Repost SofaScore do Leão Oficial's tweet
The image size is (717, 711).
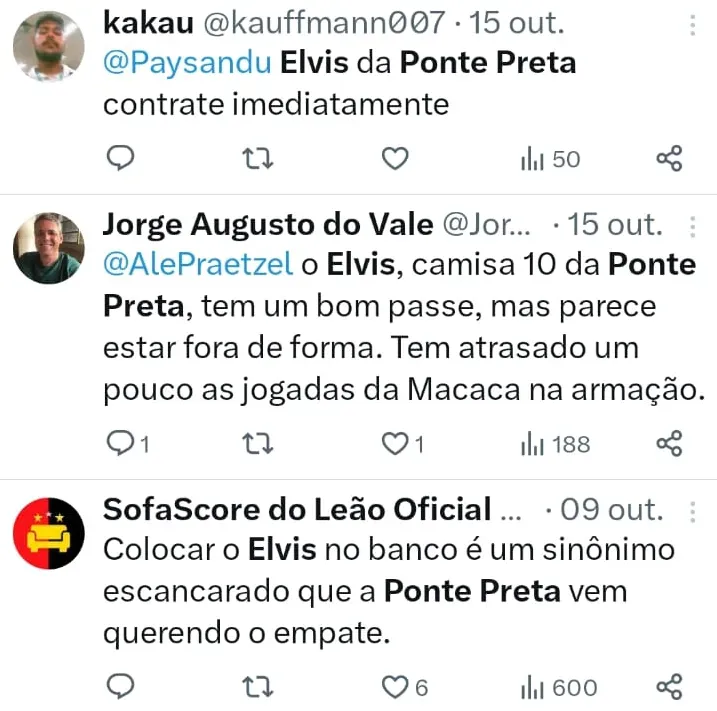(258, 687)
